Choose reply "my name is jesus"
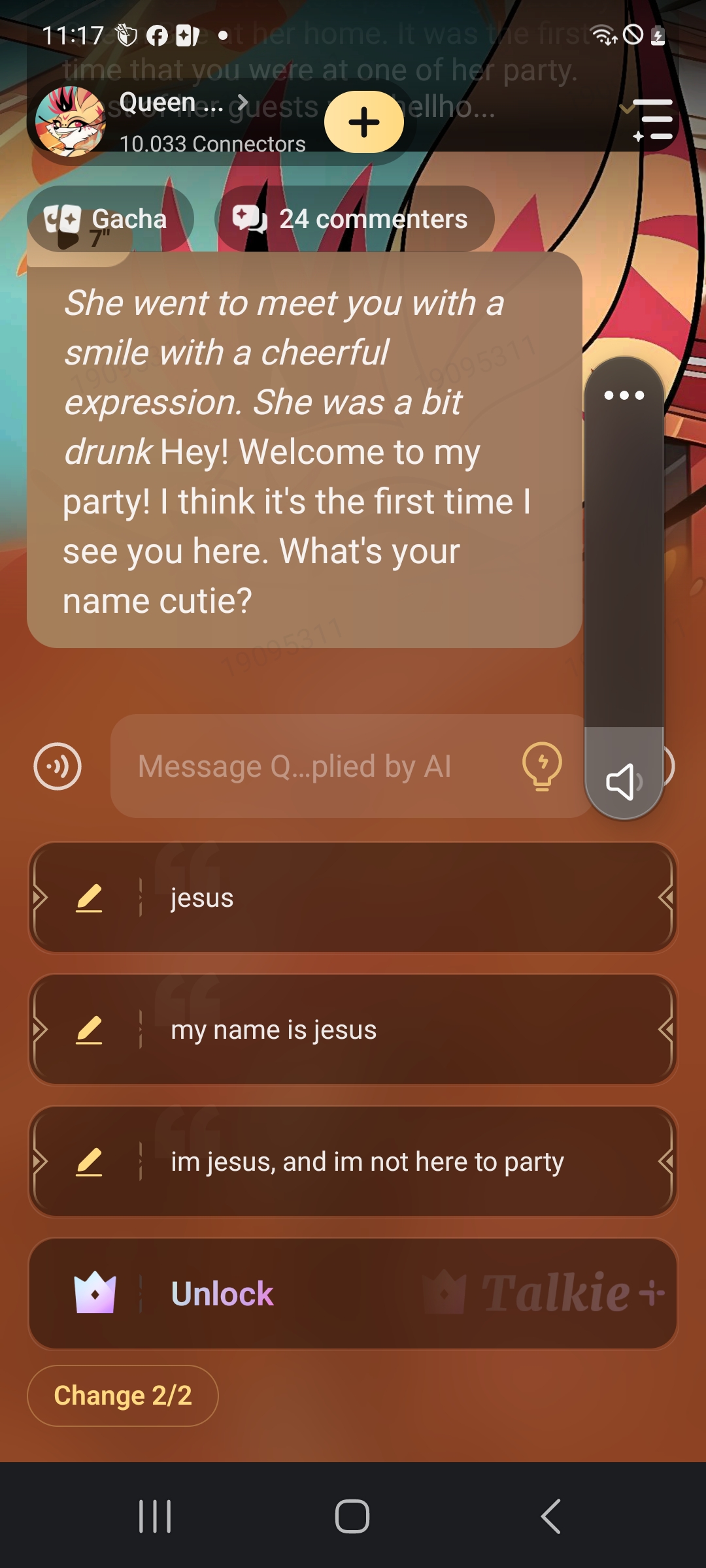The width and height of the screenshot is (706, 1568). tap(392, 1030)
